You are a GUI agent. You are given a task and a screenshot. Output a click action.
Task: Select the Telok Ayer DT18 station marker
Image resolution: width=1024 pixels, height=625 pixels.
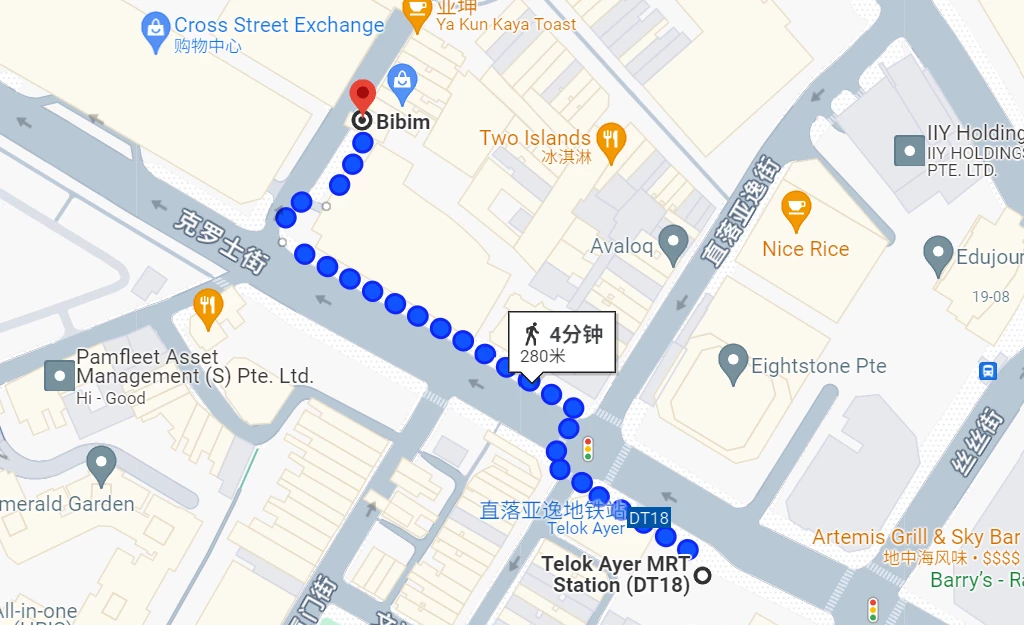647,518
